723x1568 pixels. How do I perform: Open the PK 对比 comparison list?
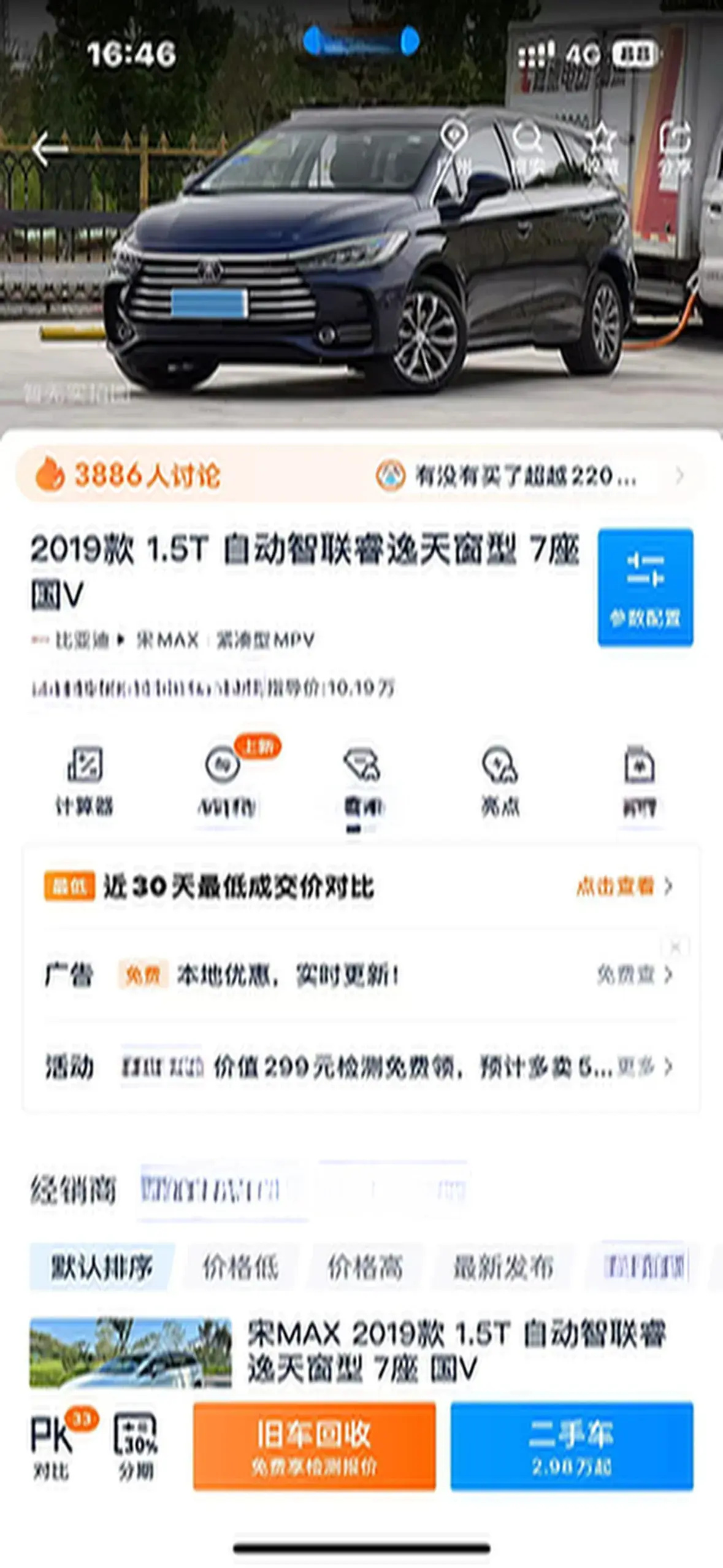[x=52, y=1443]
